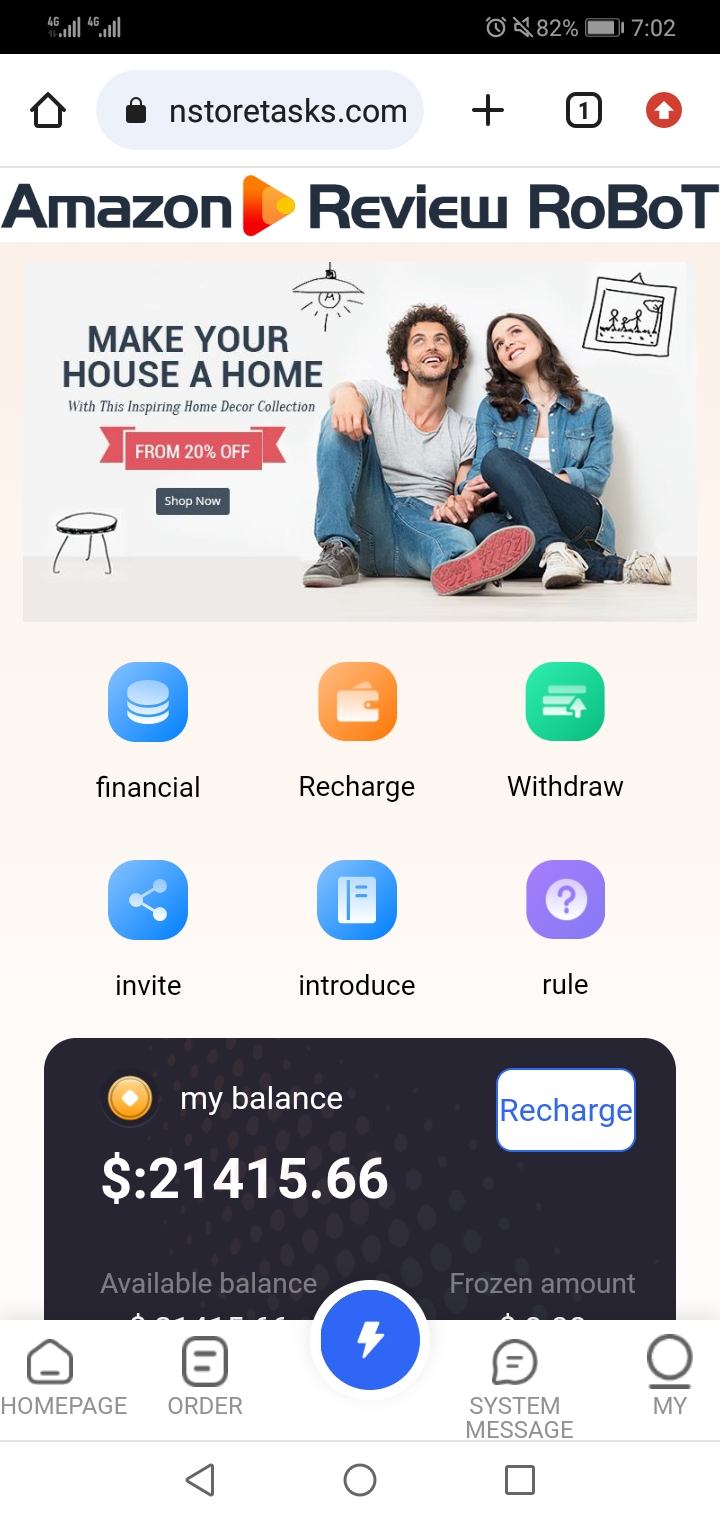Open the financial section
720x1520 pixels.
(148, 702)
